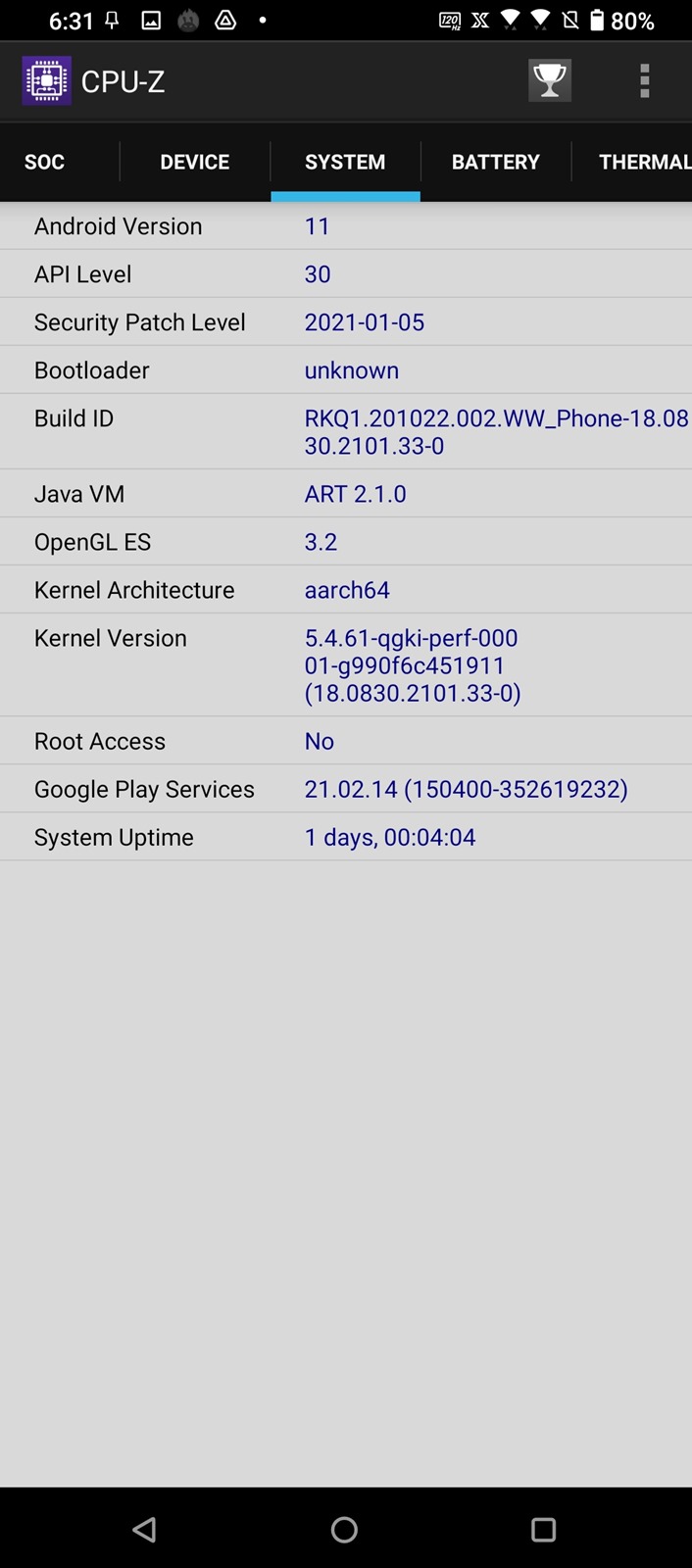The width and height of the screenshot is (692, 1568).
Task: Open the trophy benchmark icon
Action: [549, 80]
